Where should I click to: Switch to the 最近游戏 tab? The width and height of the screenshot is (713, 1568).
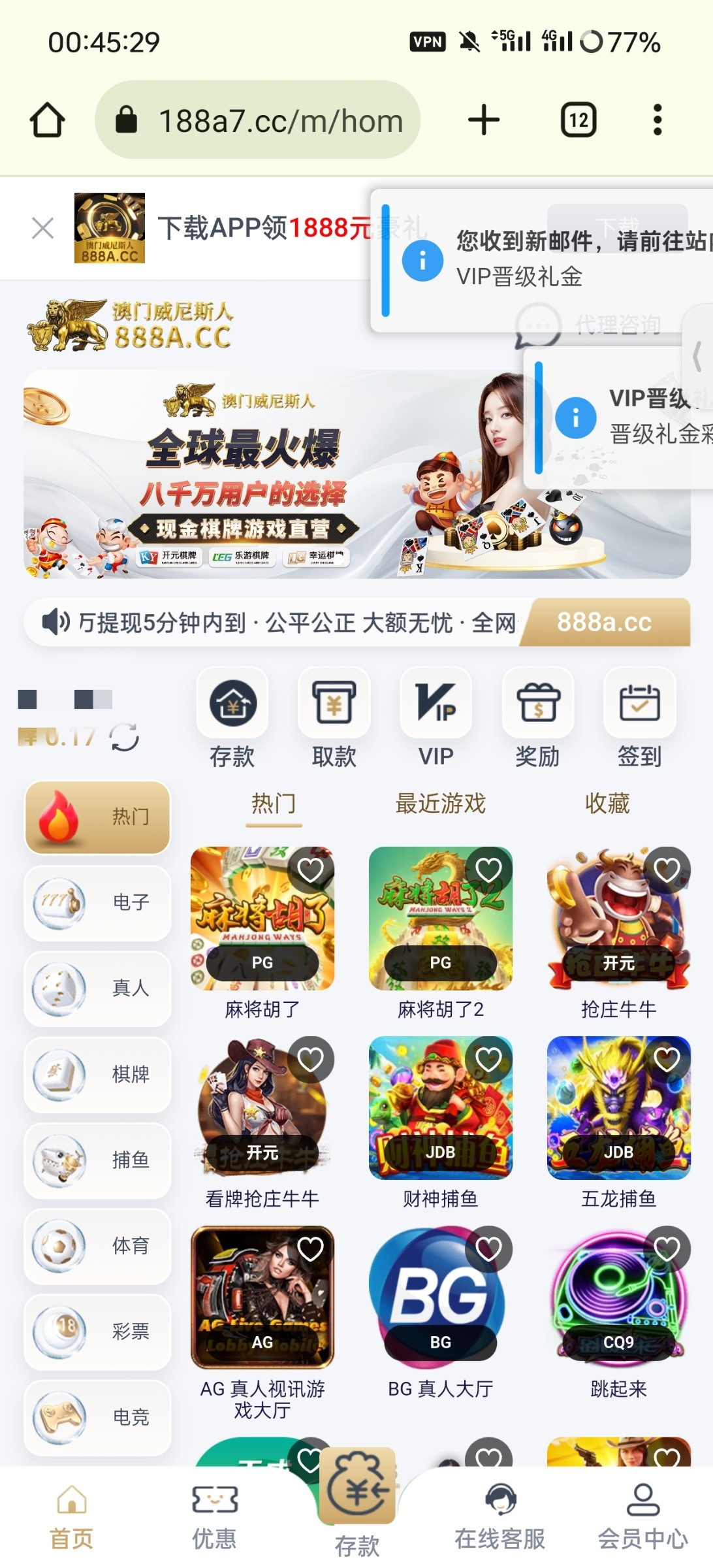440,804
